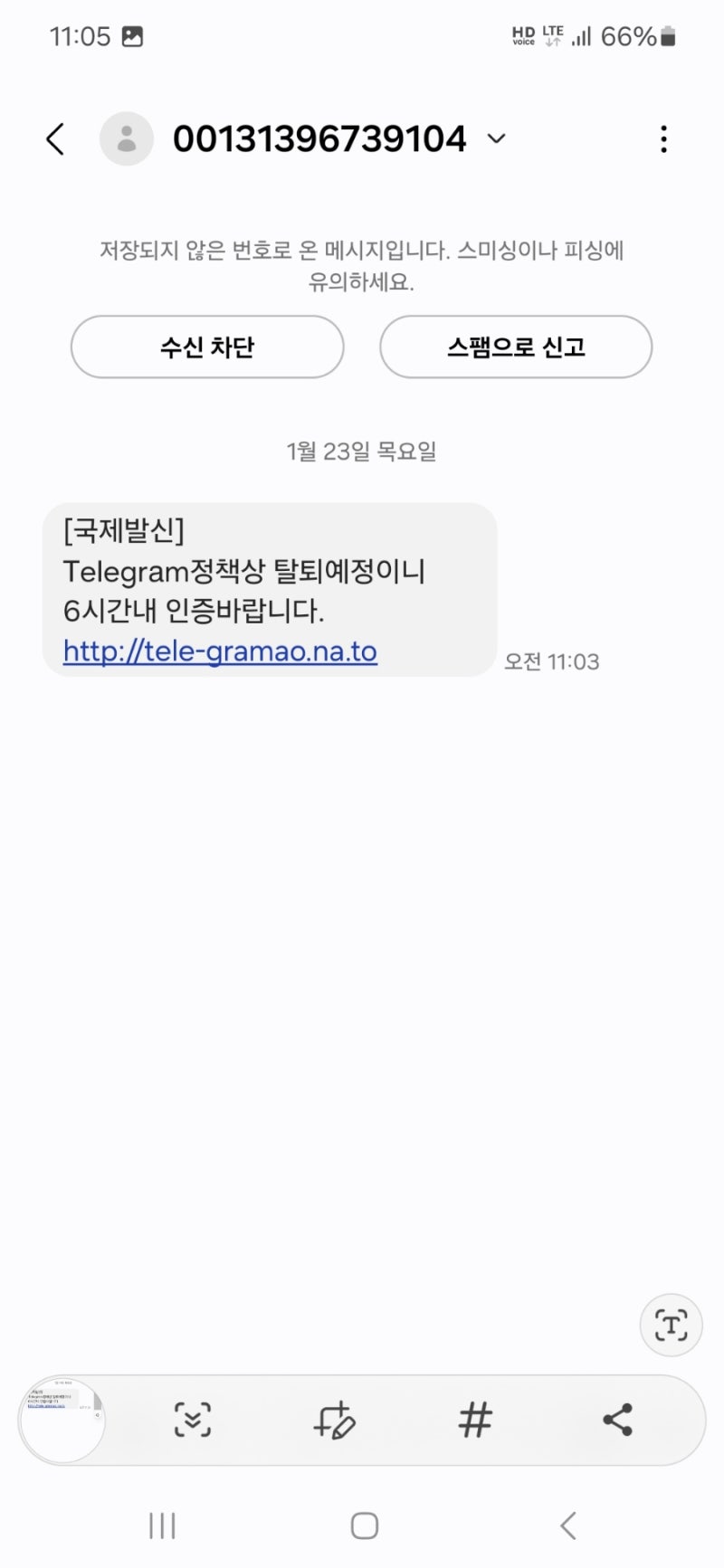Tap the hashtag tagging icon
The width and height of the screenshot is (724, 1568).
[x=475, y=1421]
